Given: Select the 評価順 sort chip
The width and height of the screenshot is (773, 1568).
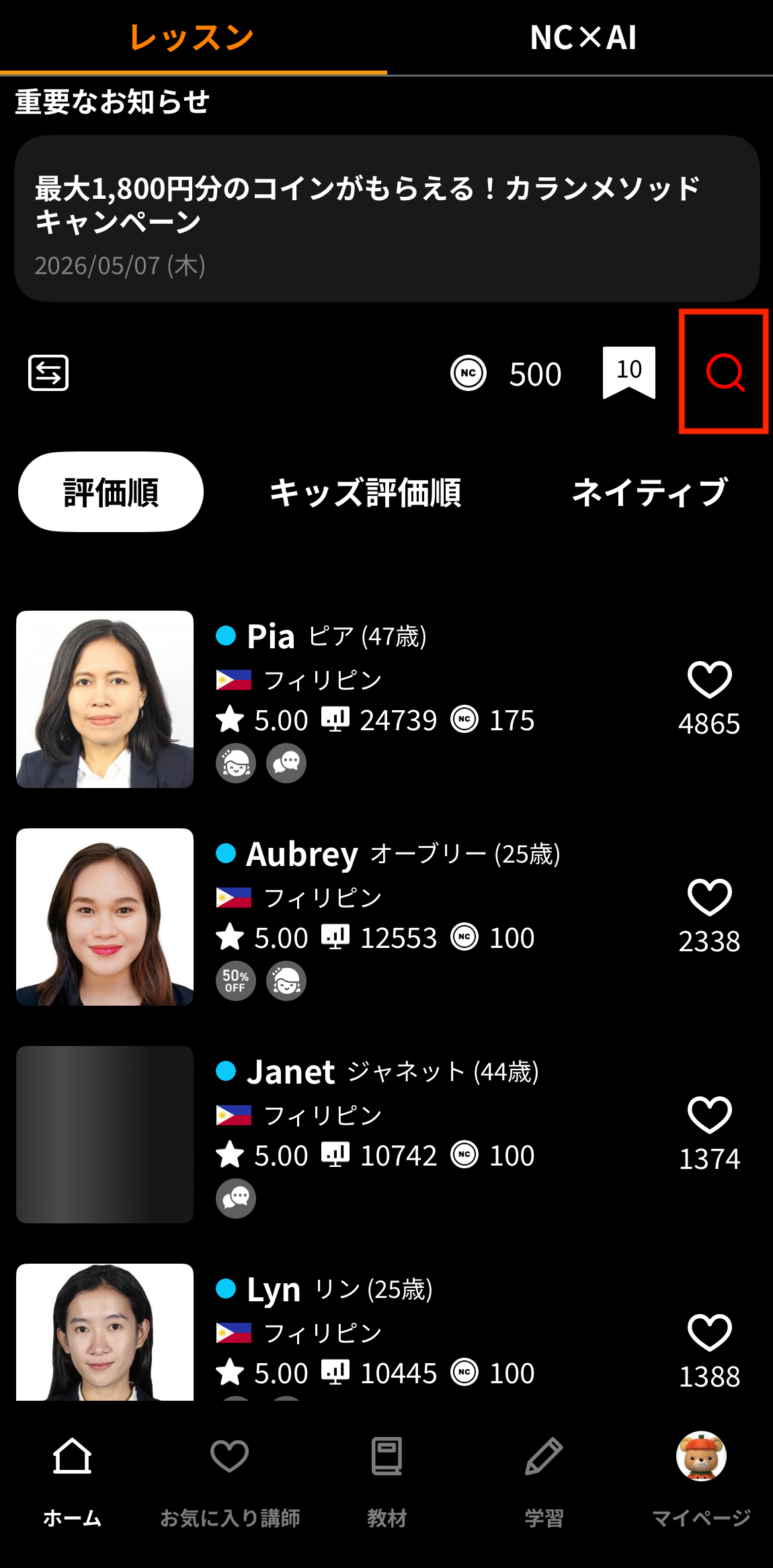Looking at the screenshot, I should [111, 492].
